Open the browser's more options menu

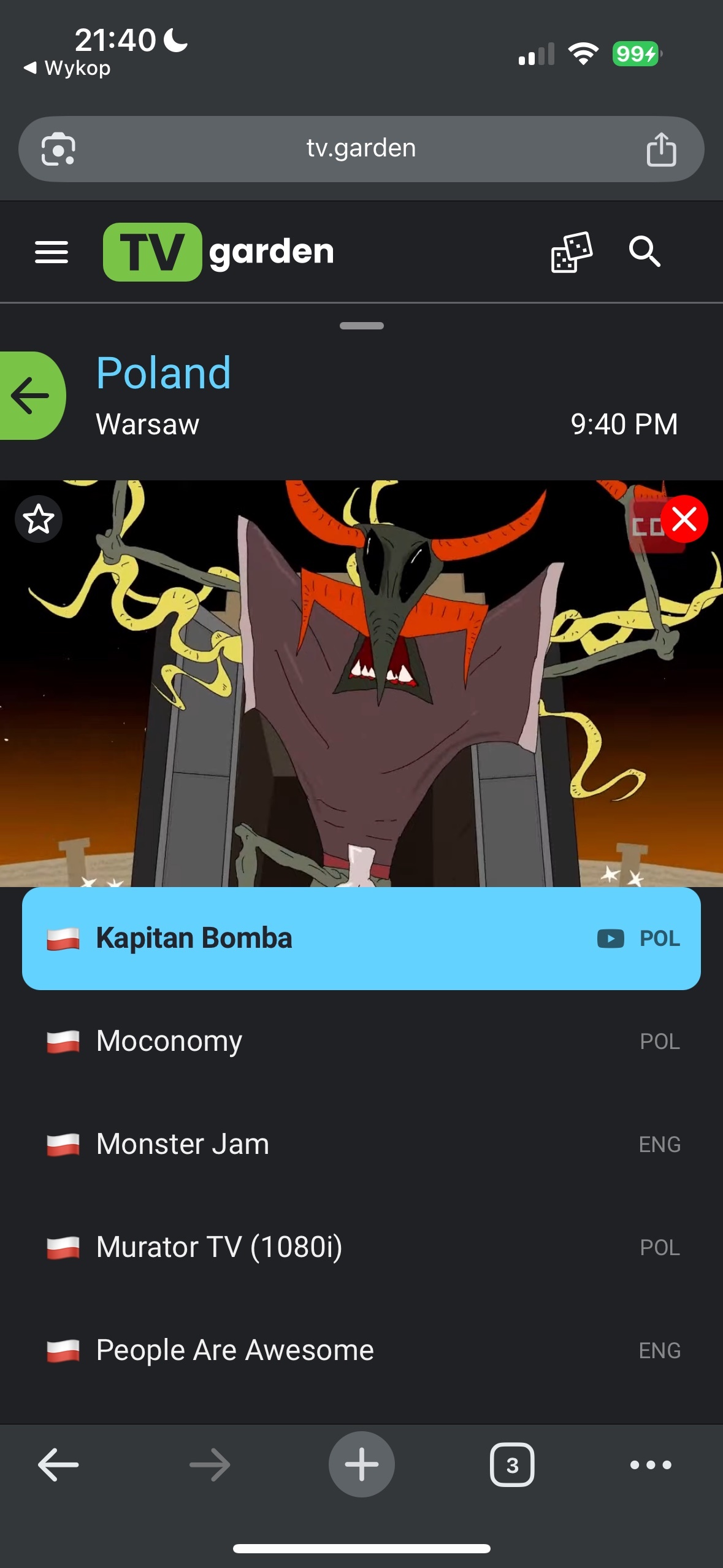tap(651, 1465)
